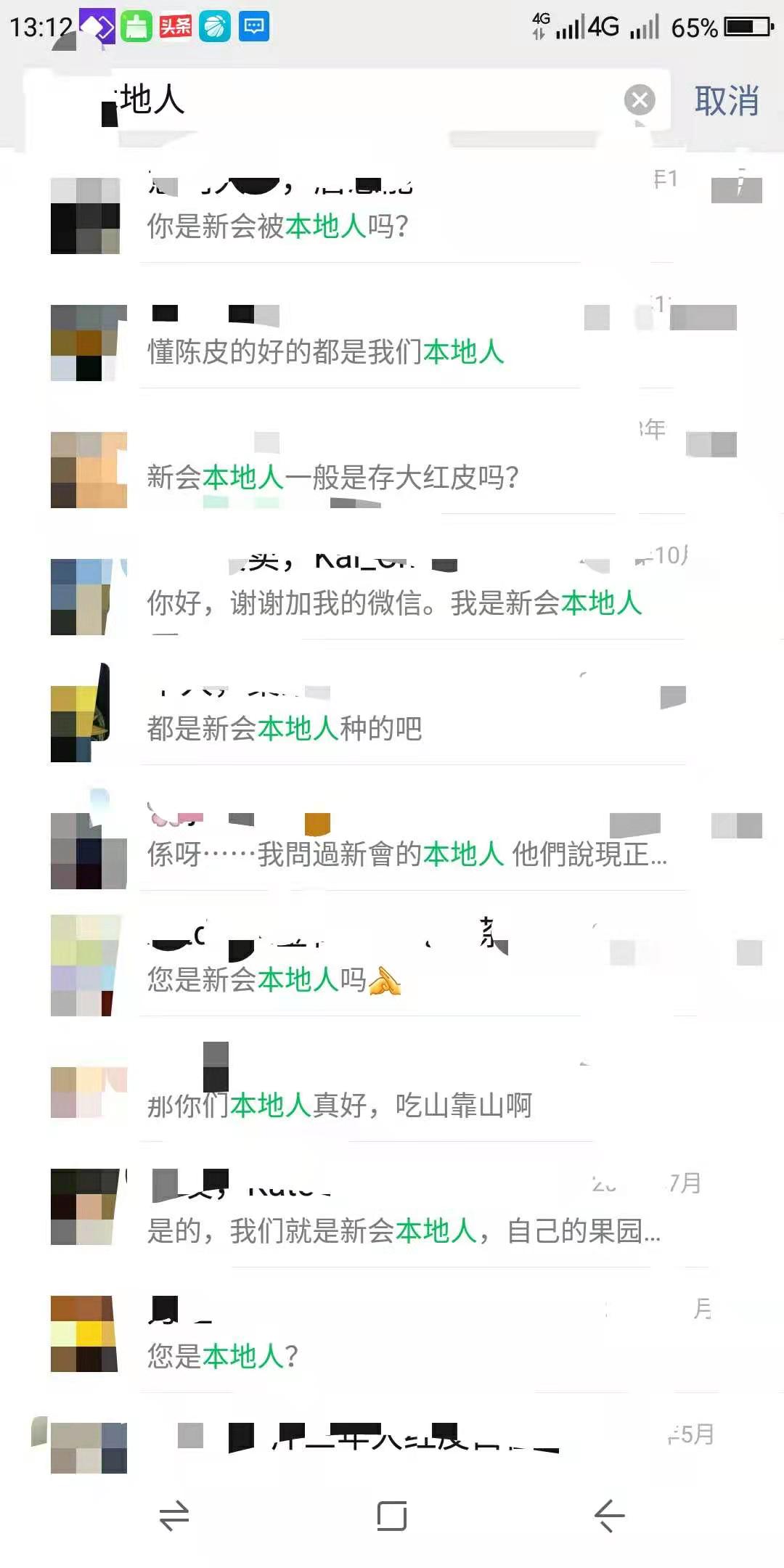Go to the home screen via the square button
This screenshot has height=1568, width=784.
tap(392, 1516)
